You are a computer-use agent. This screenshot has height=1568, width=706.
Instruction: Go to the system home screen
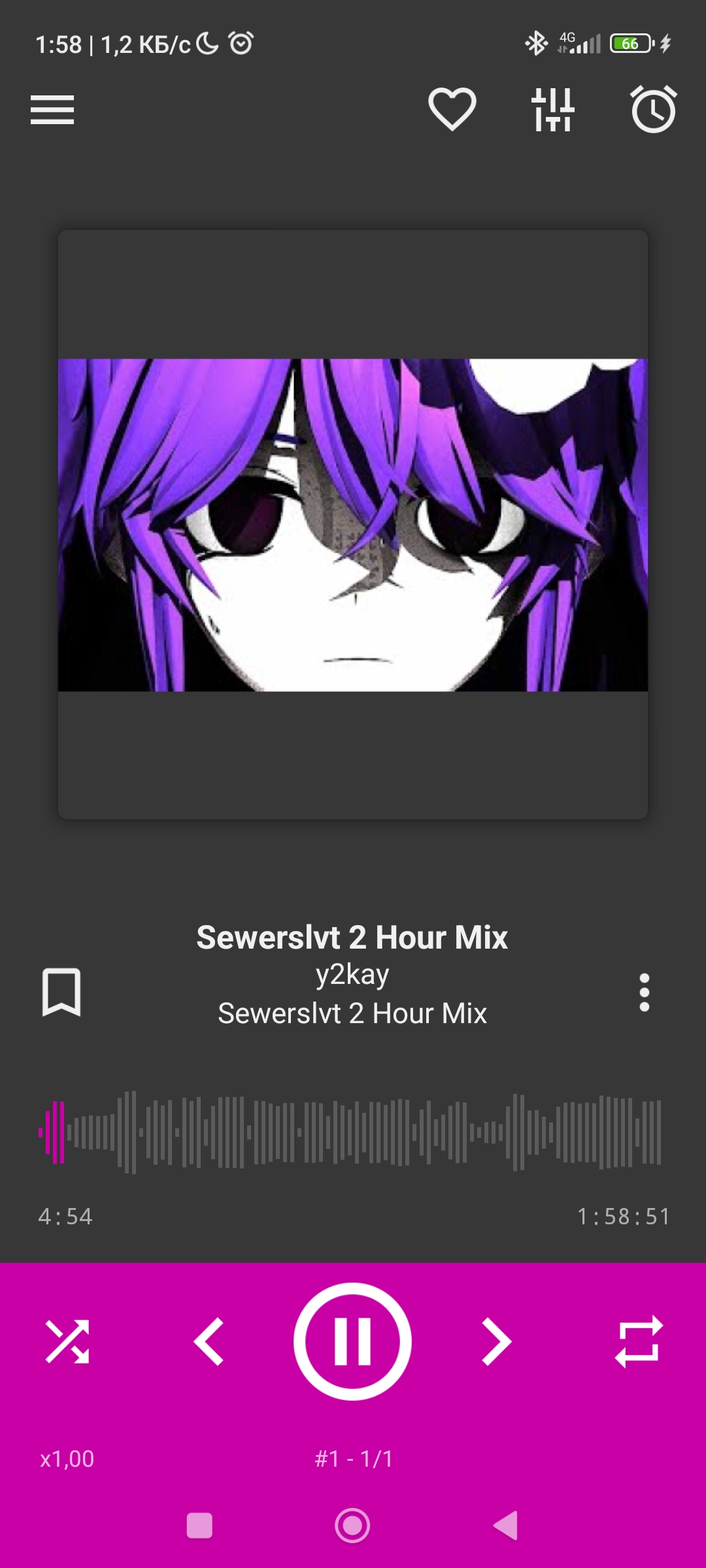352,1526
